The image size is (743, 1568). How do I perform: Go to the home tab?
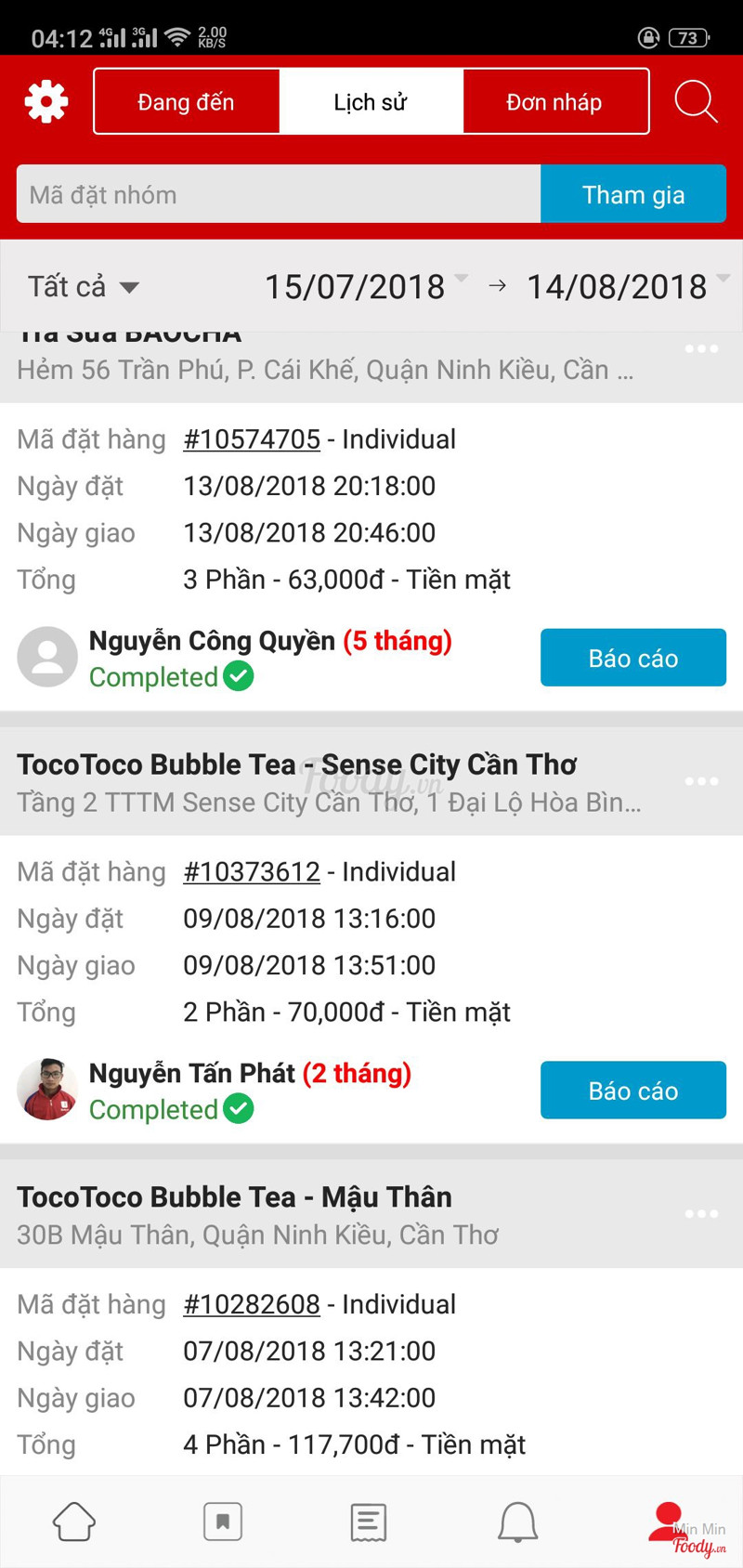[74, 1522]
